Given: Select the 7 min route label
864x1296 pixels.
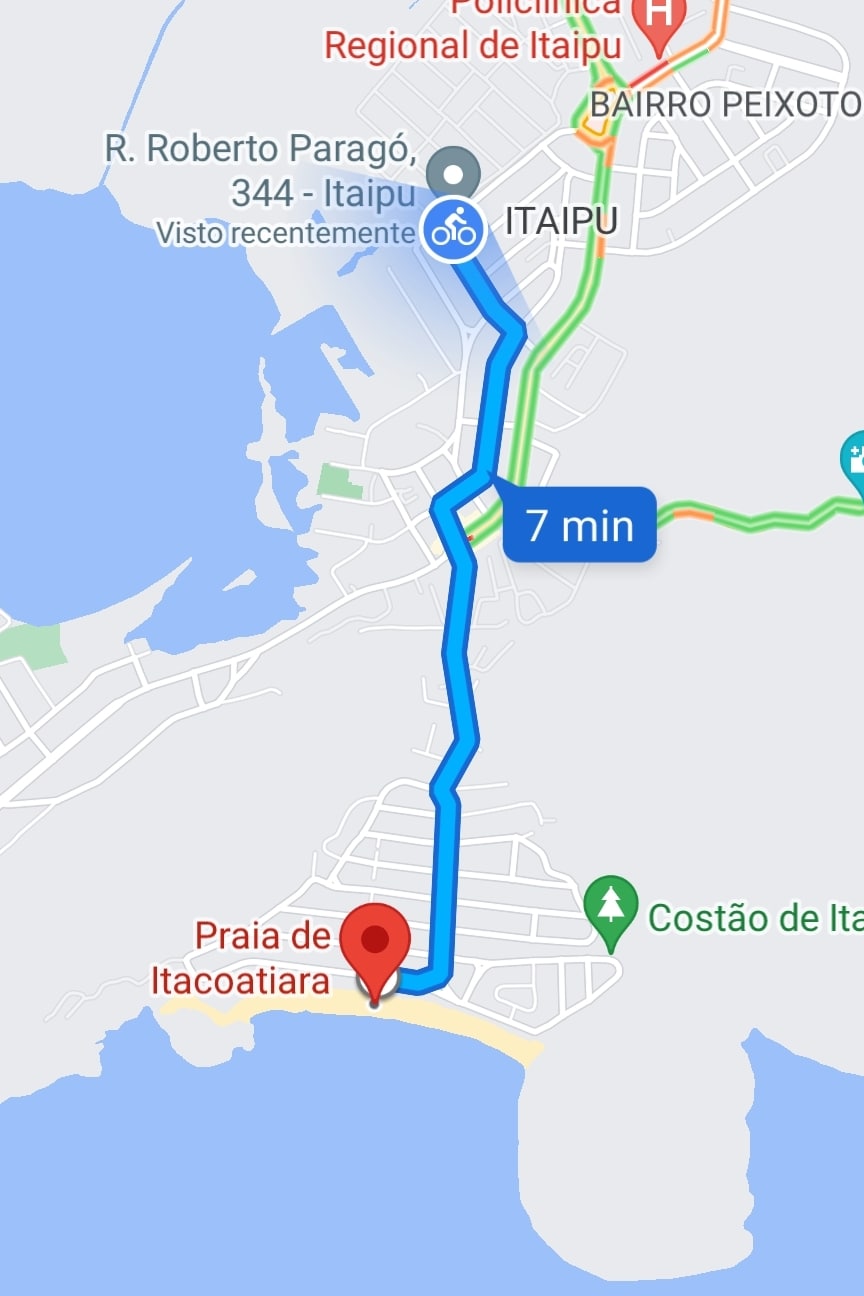Looking at the screenshot, I should point(580,524).
